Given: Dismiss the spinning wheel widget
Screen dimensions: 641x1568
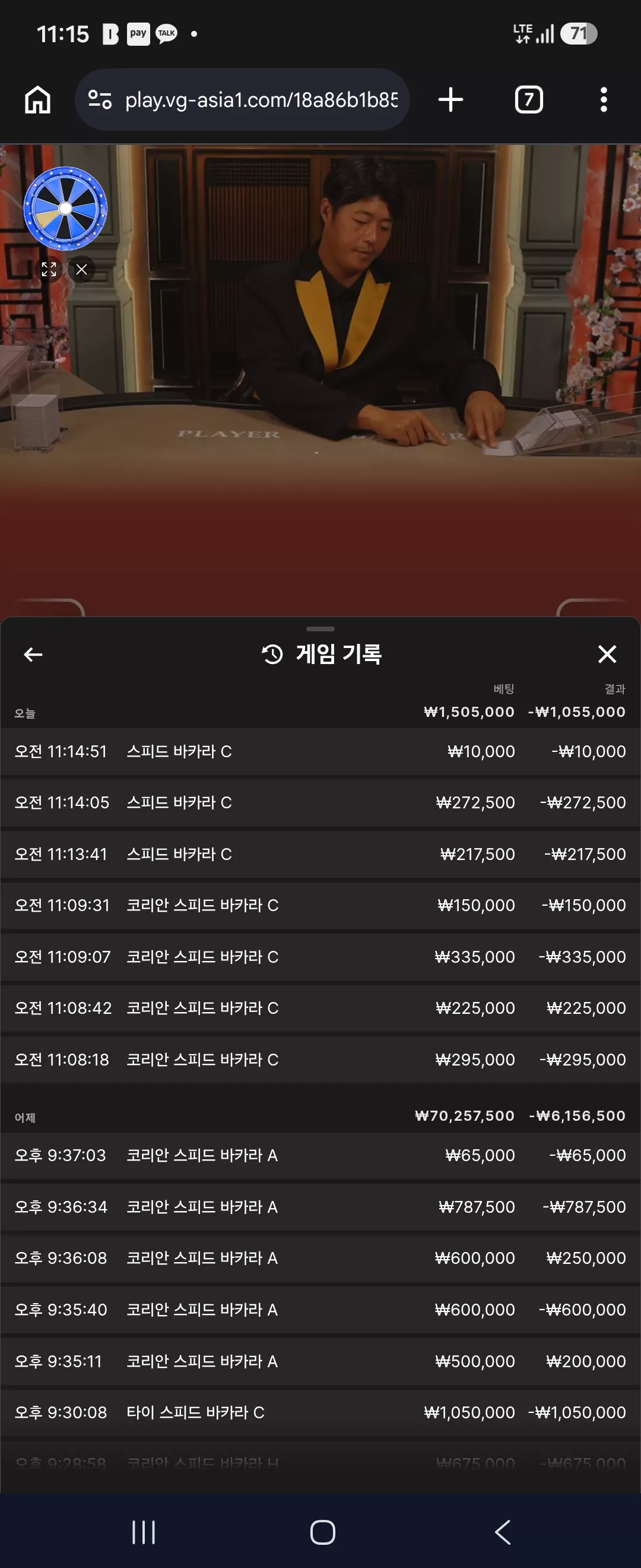Looking at the screenshot, I should click(x=81, y=269).
